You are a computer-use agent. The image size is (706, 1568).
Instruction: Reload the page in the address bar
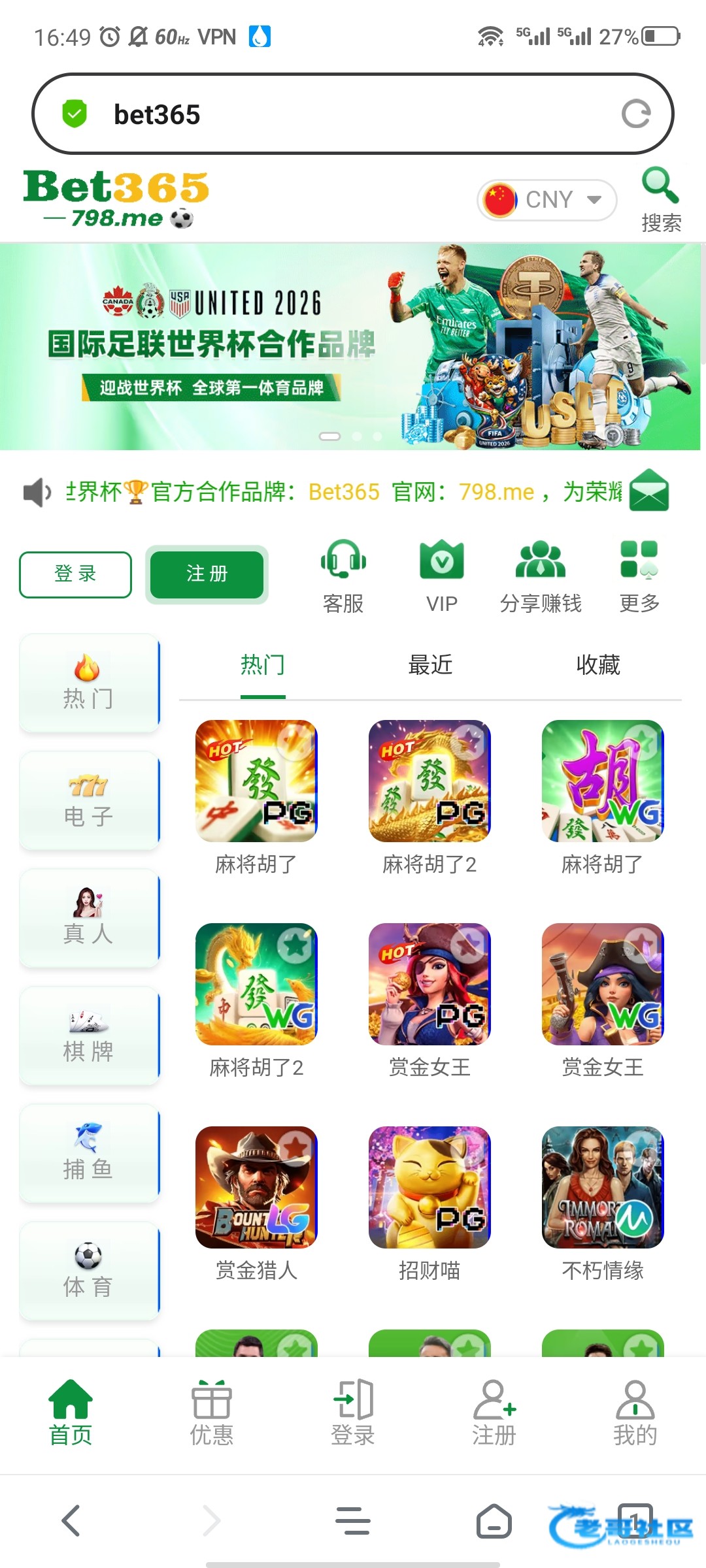point(635,114)
